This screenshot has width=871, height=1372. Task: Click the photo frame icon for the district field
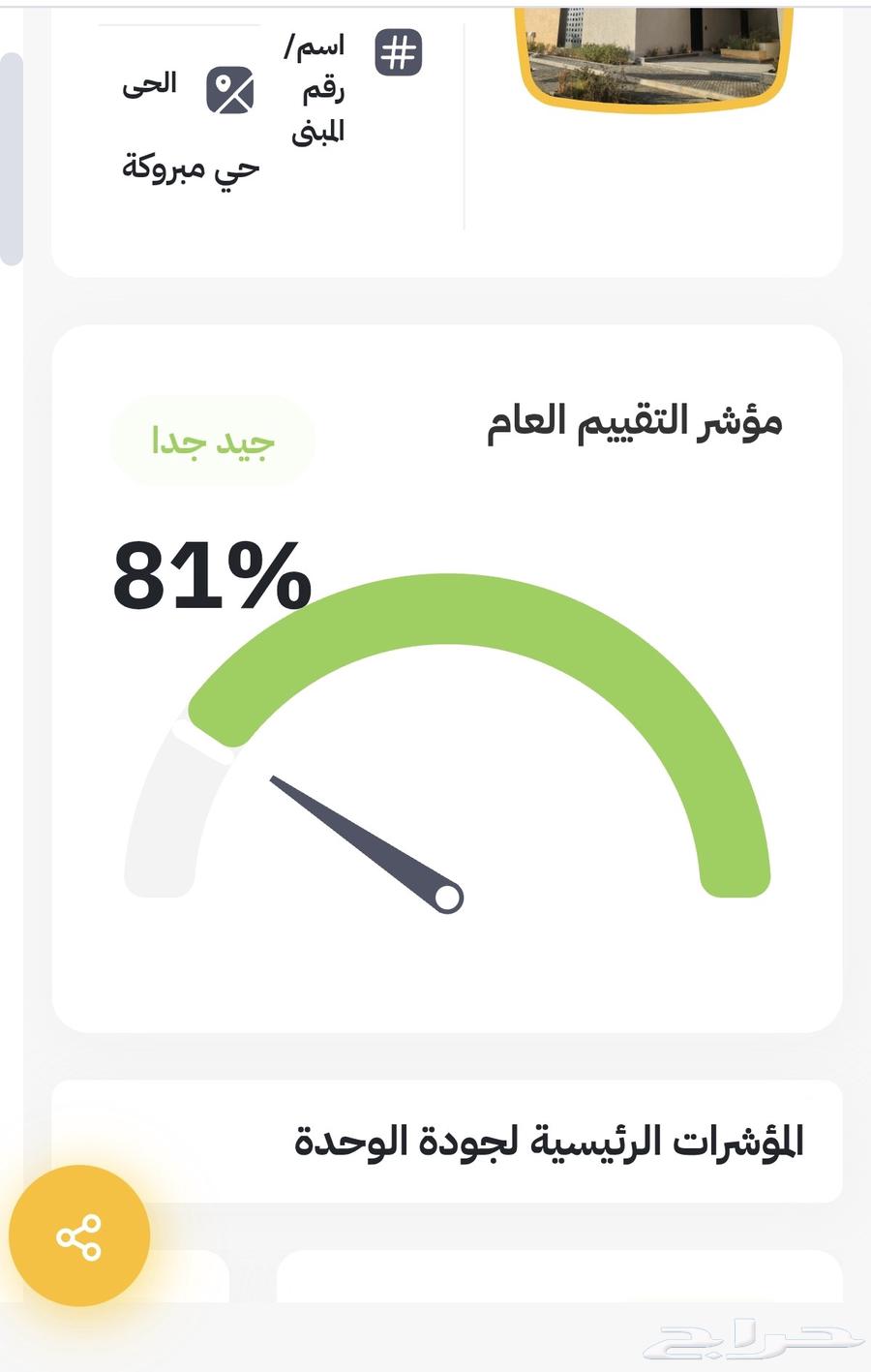click(227, 90)
